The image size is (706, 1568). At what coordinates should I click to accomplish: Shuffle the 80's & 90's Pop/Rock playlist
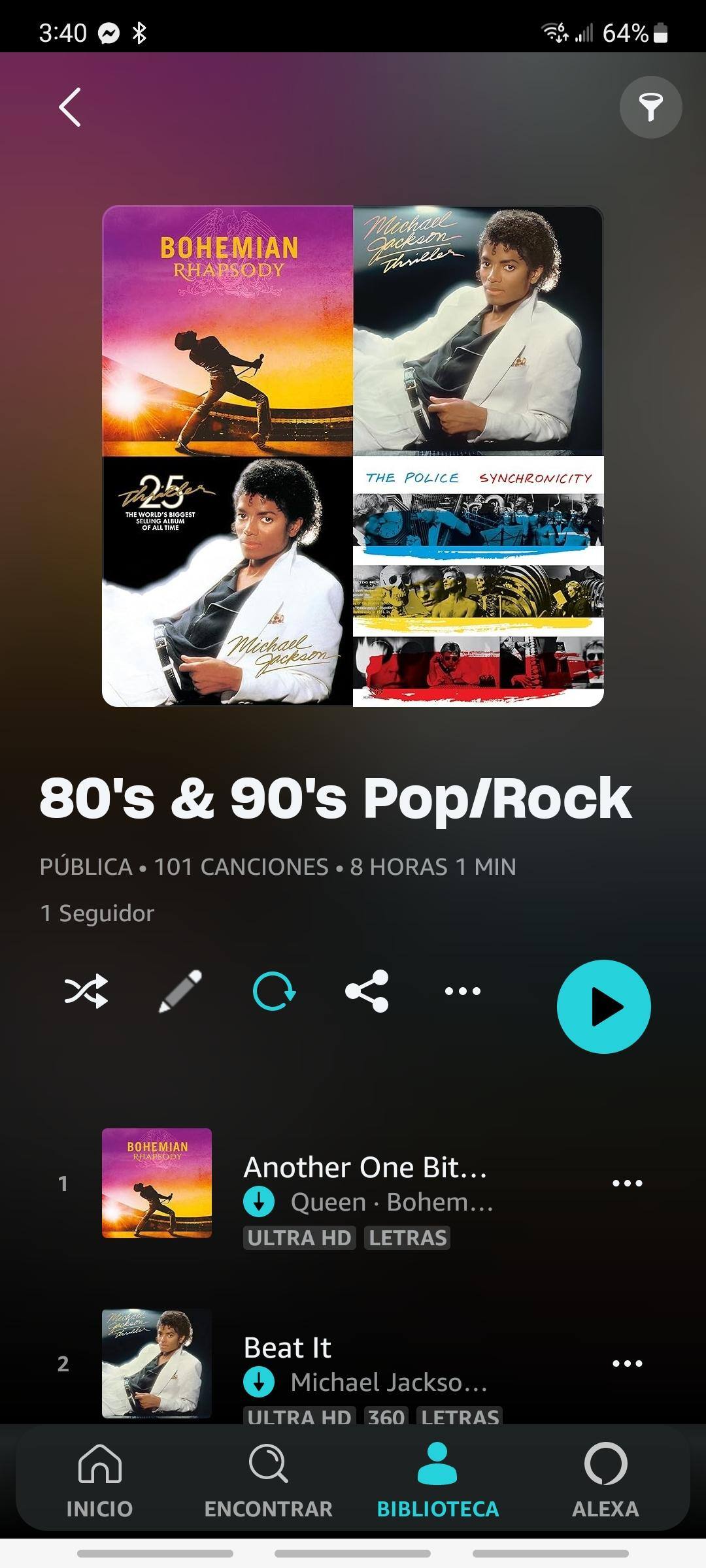click(x=86, y=991)
